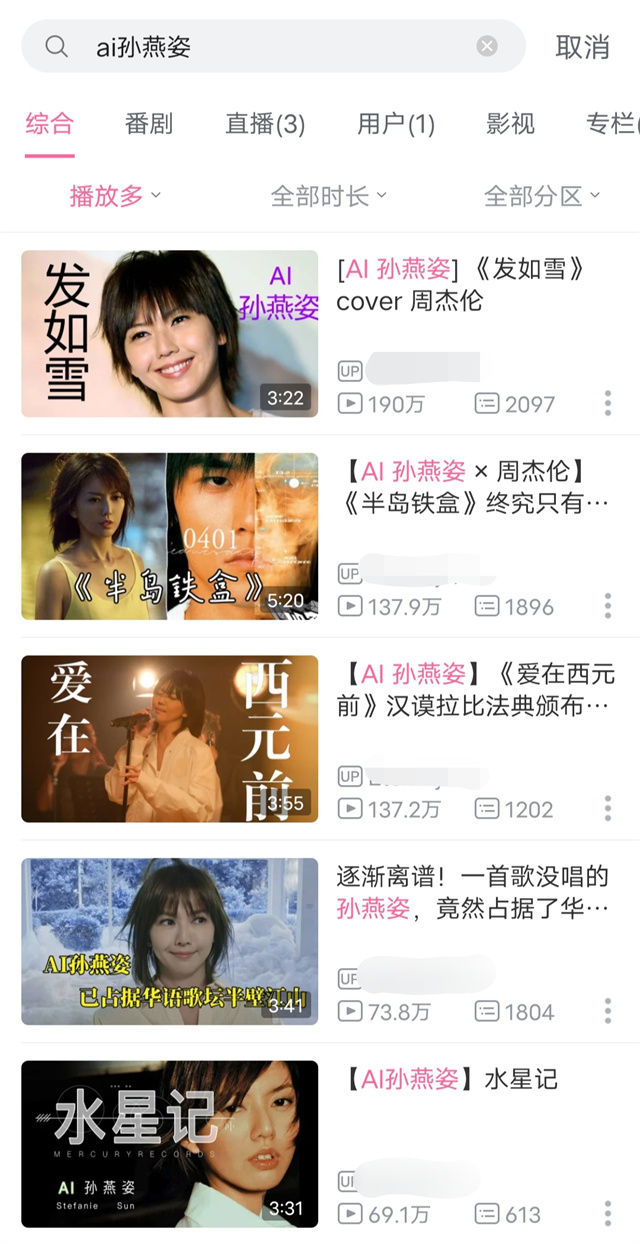Open the 水星记 video result
Image resolution: width=640 pixels, height=1244 pixels.
[x=170, y=1144]
